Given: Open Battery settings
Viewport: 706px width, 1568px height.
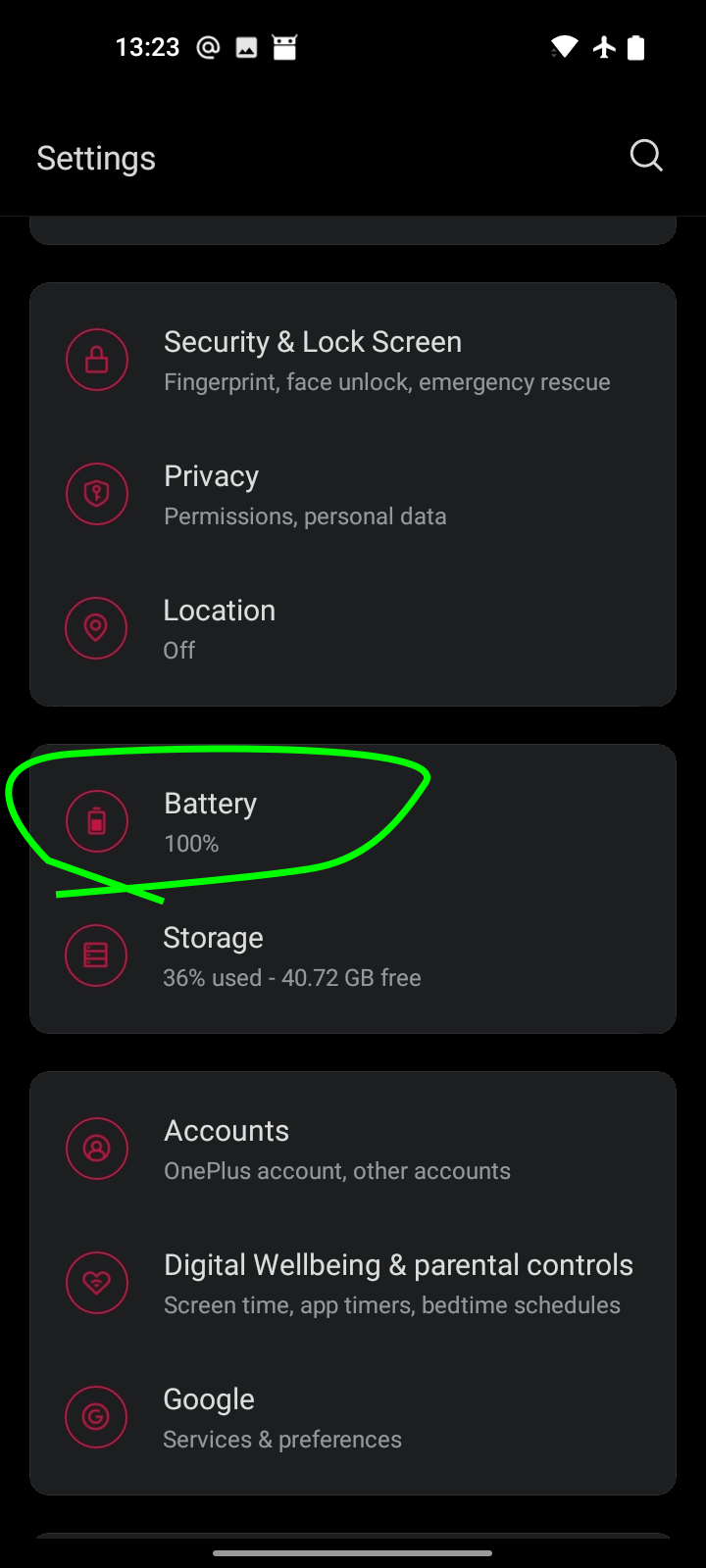Looking at the screenshot, I should [x=353, y=821].
